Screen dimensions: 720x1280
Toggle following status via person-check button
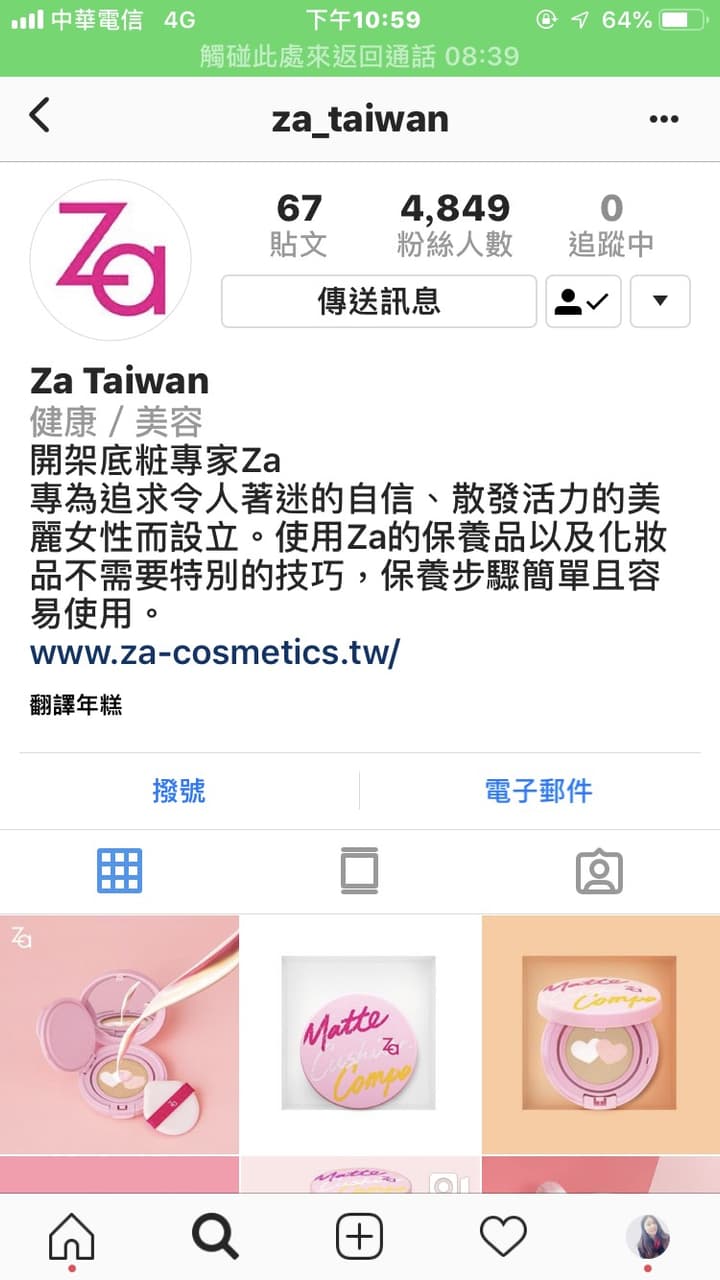583,302
